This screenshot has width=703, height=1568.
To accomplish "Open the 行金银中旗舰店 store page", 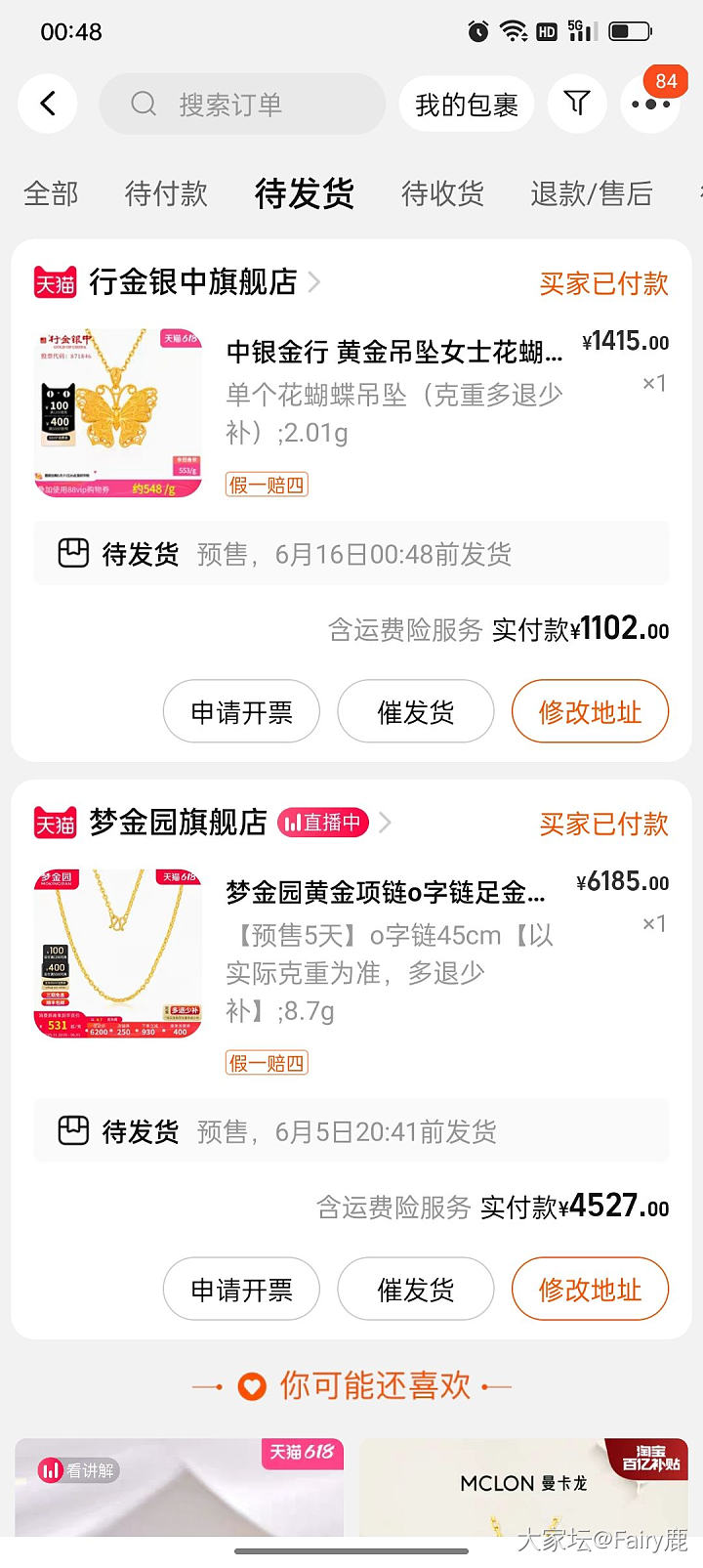I will click(192, 282).
